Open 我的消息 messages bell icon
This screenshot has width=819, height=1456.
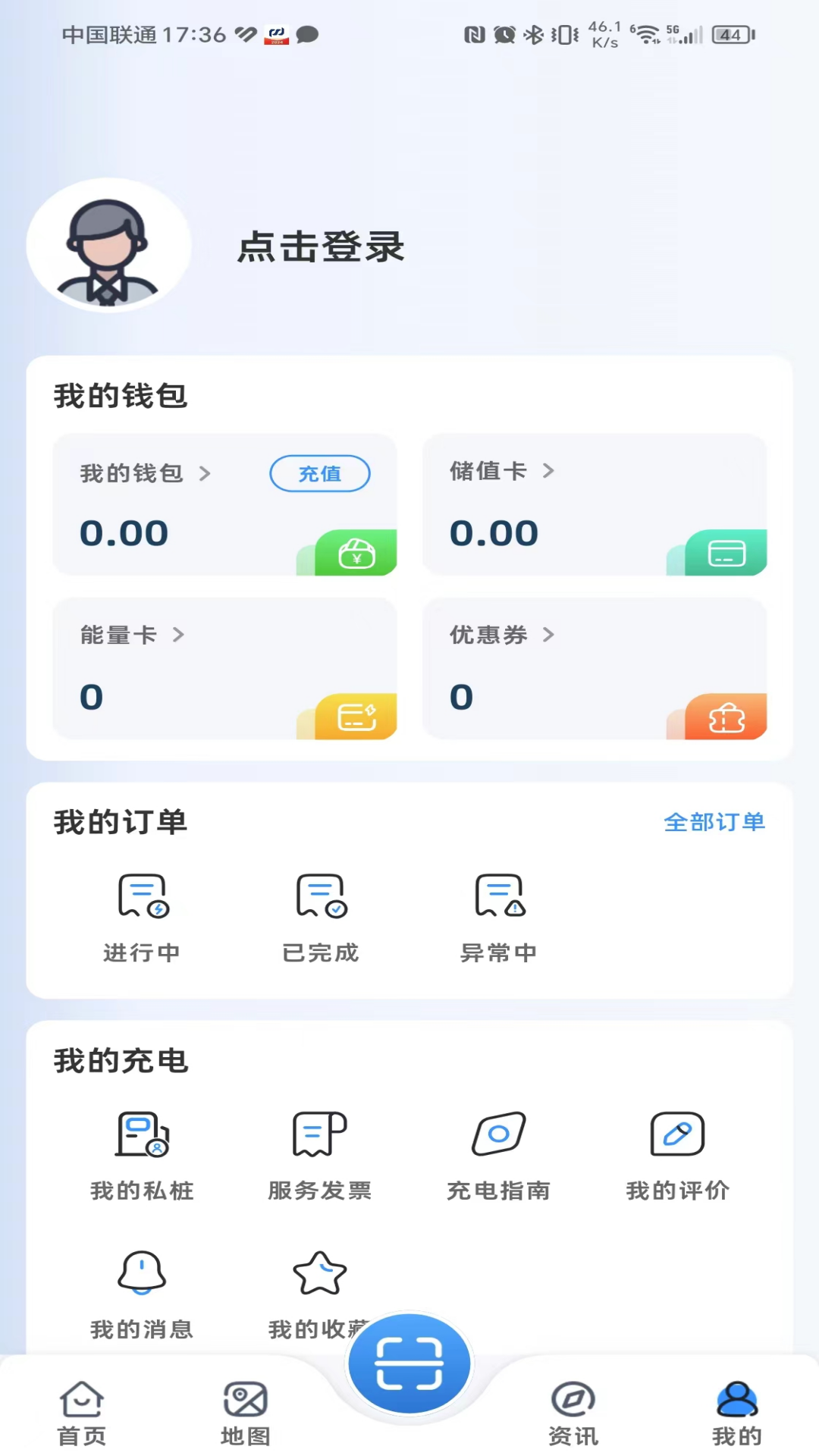coord(141,1272)
